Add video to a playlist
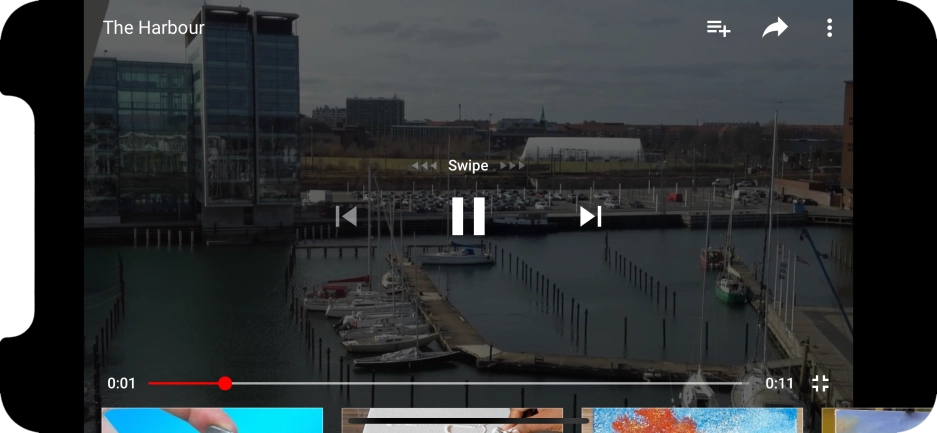Viewport: 937px width, 433px height. (718, 28)
